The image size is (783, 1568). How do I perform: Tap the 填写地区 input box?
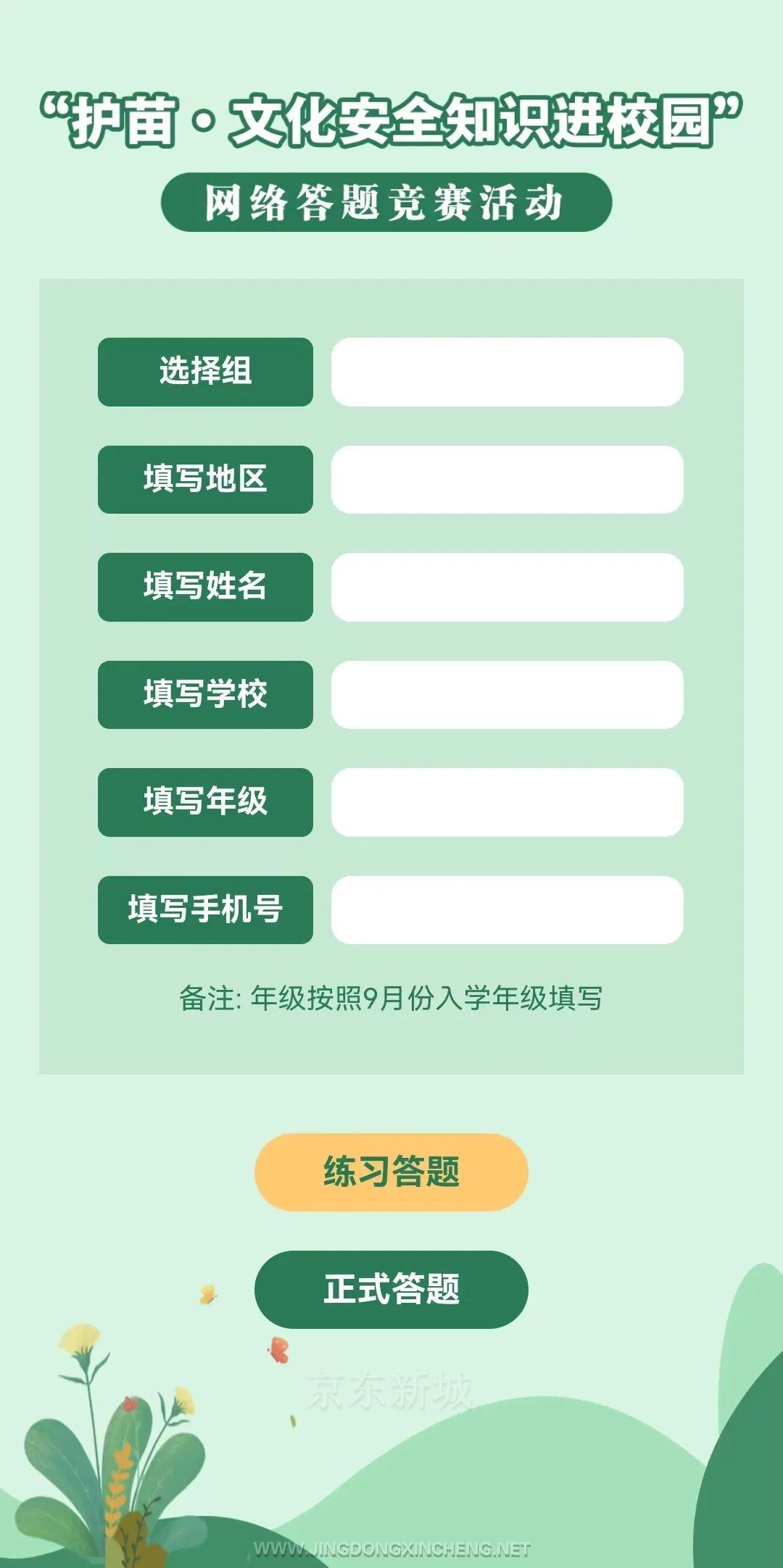[x=507, y=480]
